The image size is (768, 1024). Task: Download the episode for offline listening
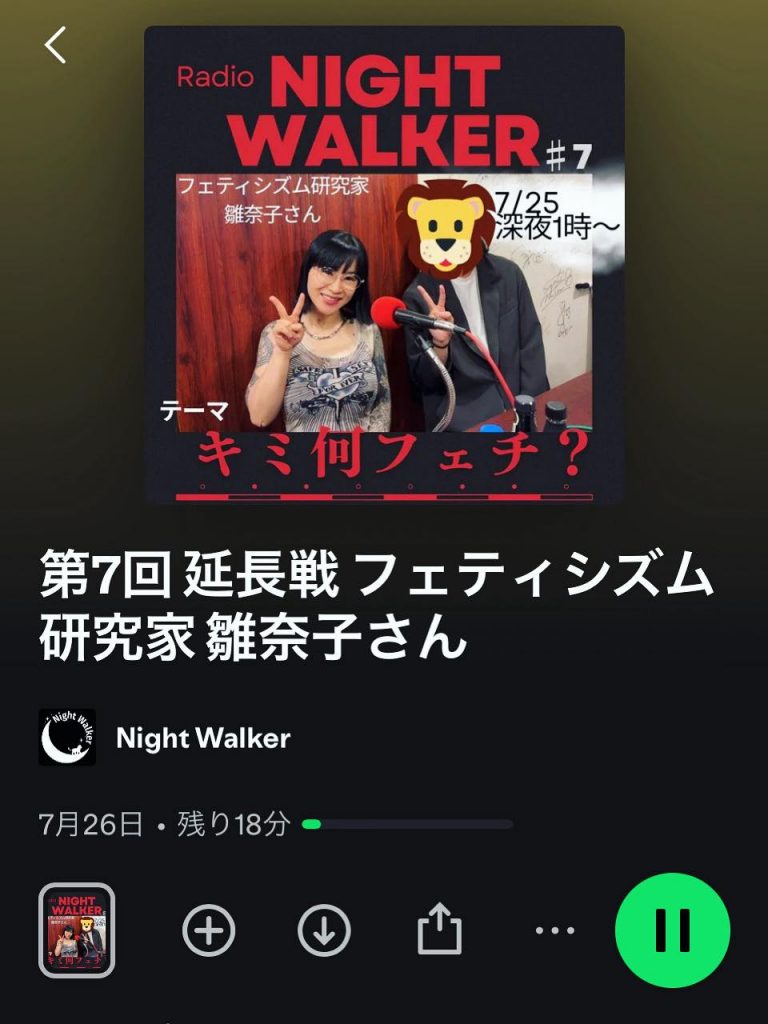324,932
